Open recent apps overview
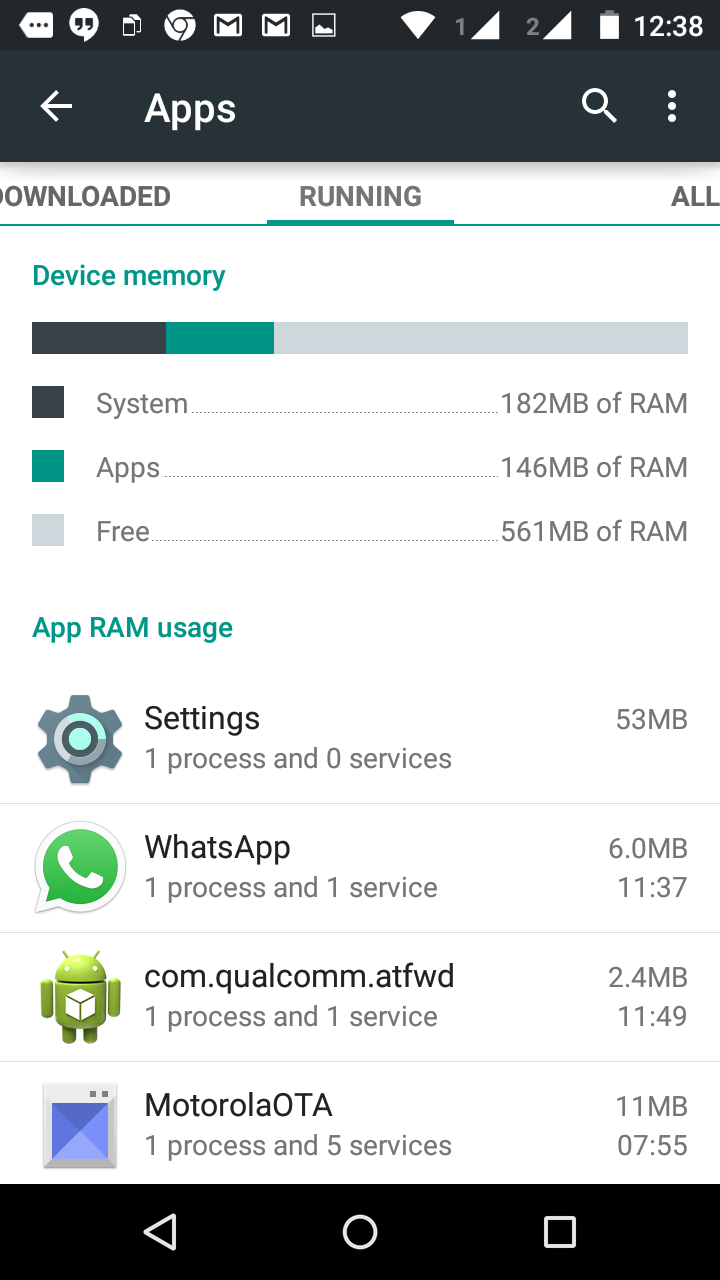This screenshot has height=1280, width=720. click(x=559, y=1232)
